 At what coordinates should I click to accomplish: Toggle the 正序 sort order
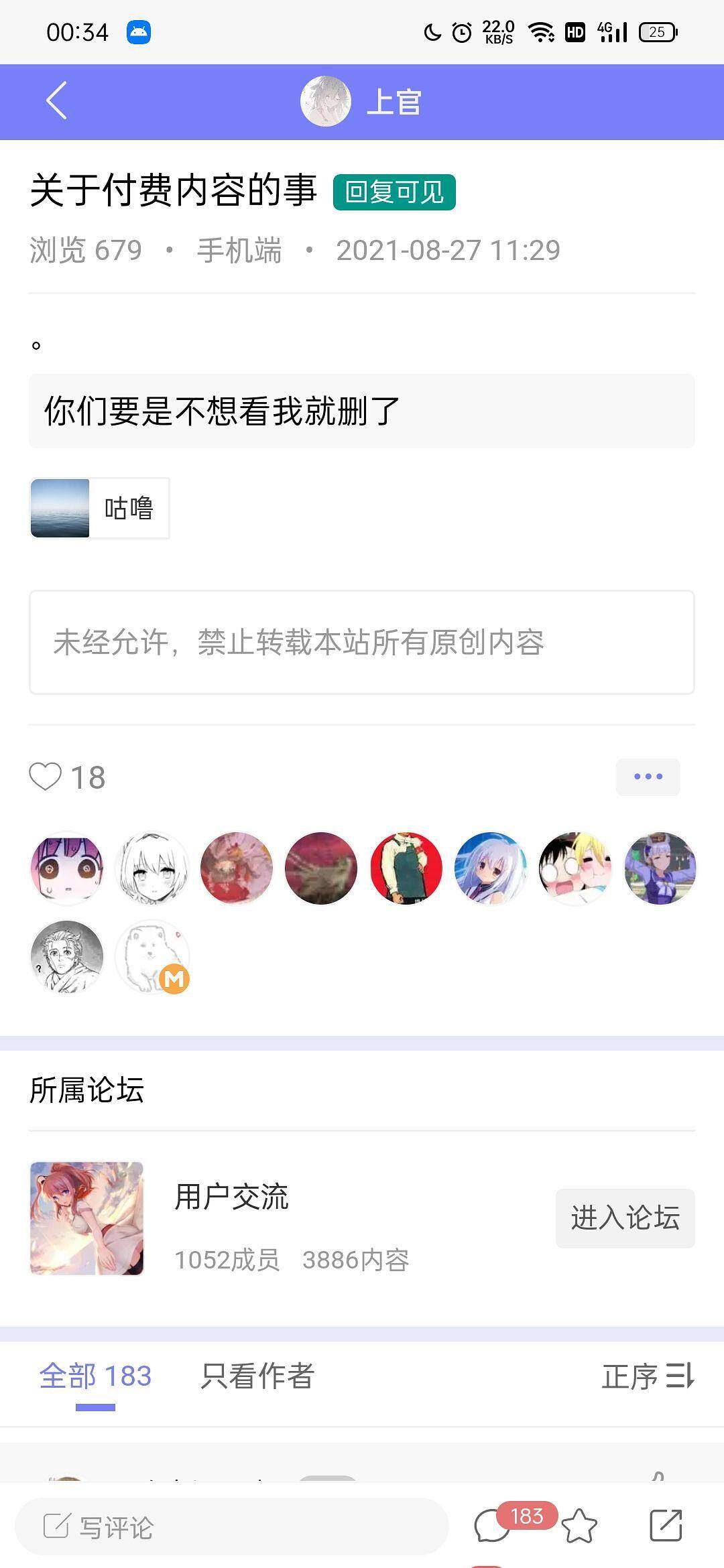point(647,1377)
